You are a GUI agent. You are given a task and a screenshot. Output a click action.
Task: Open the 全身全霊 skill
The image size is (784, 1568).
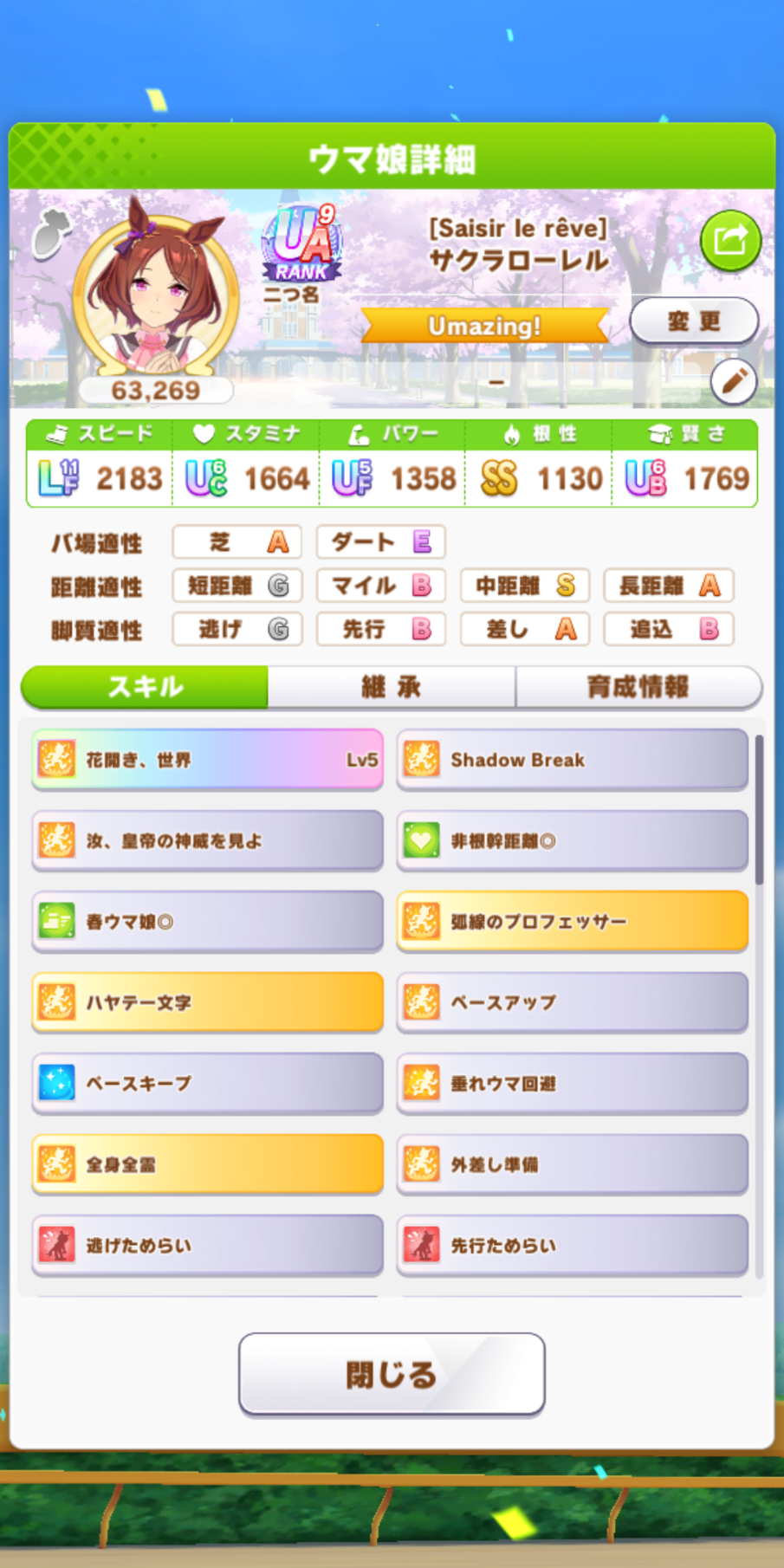tap(207, 1164)
